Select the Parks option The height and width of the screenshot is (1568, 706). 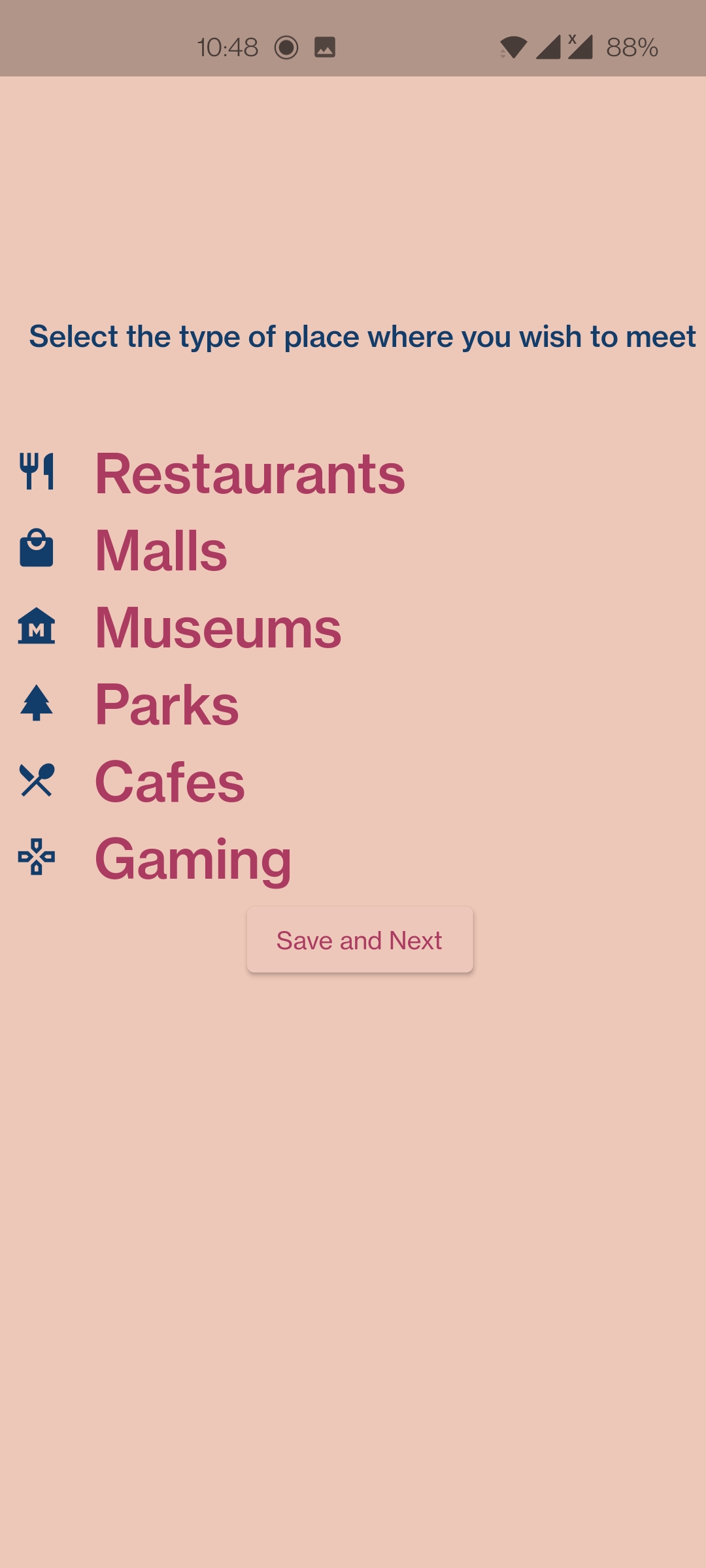pyautogui.click(x=167, y=705)
